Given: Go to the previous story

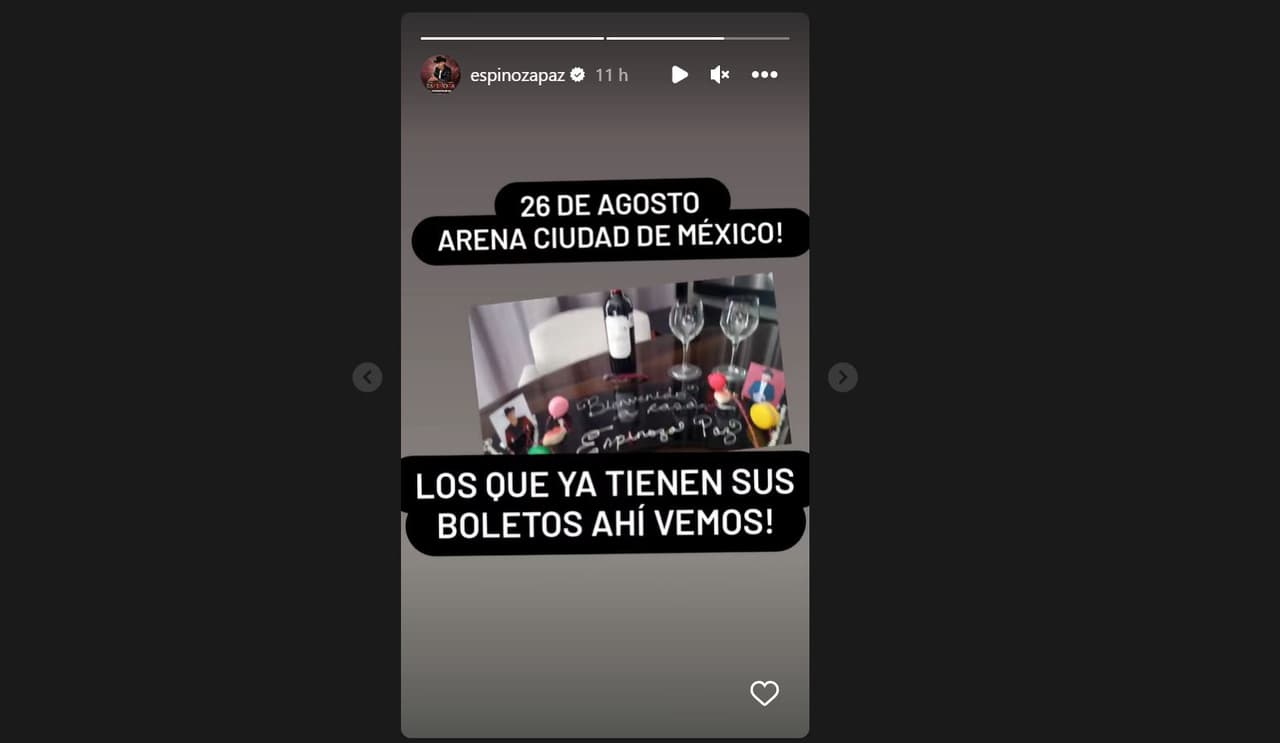Looking at the screenshot, I should click(367, 377).
